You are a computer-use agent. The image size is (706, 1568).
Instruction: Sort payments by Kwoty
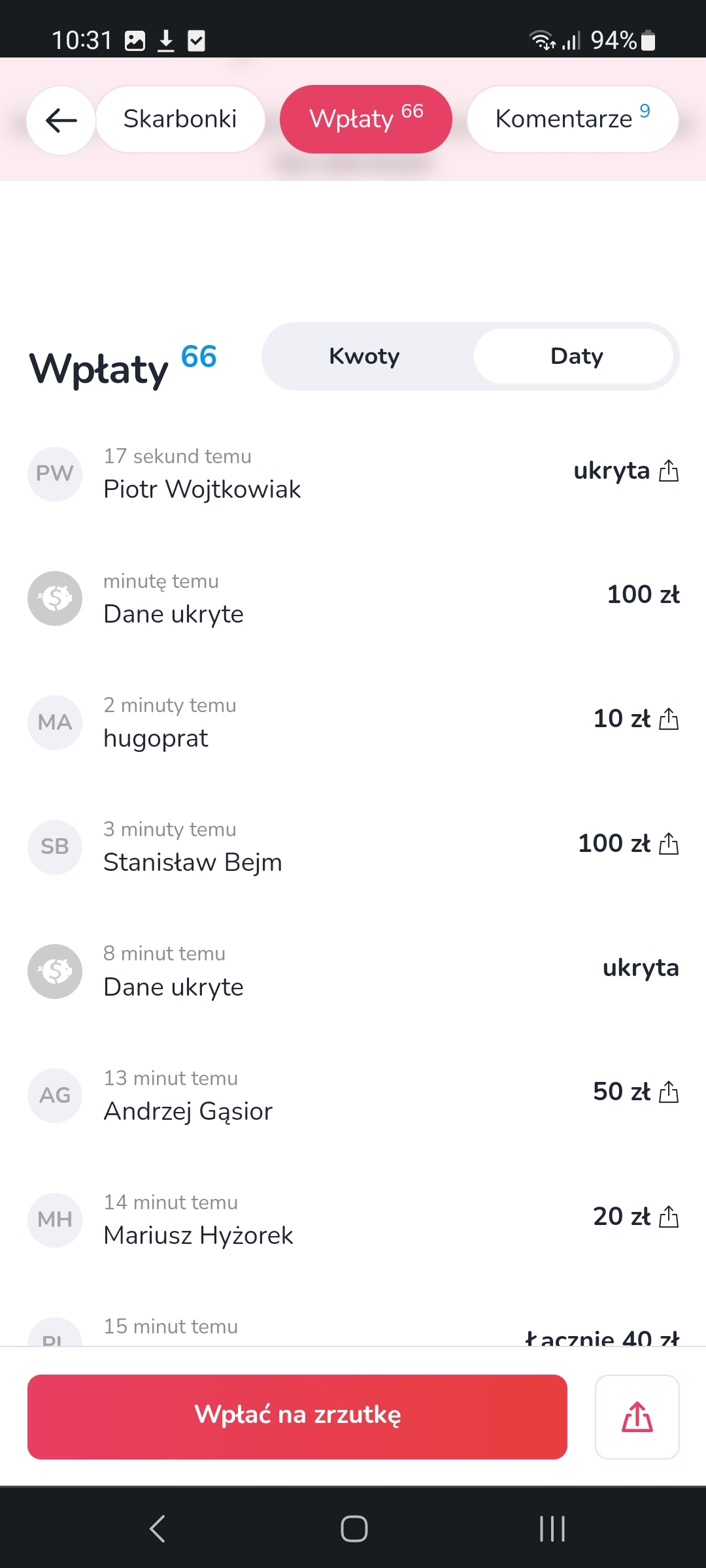point(365,356)
